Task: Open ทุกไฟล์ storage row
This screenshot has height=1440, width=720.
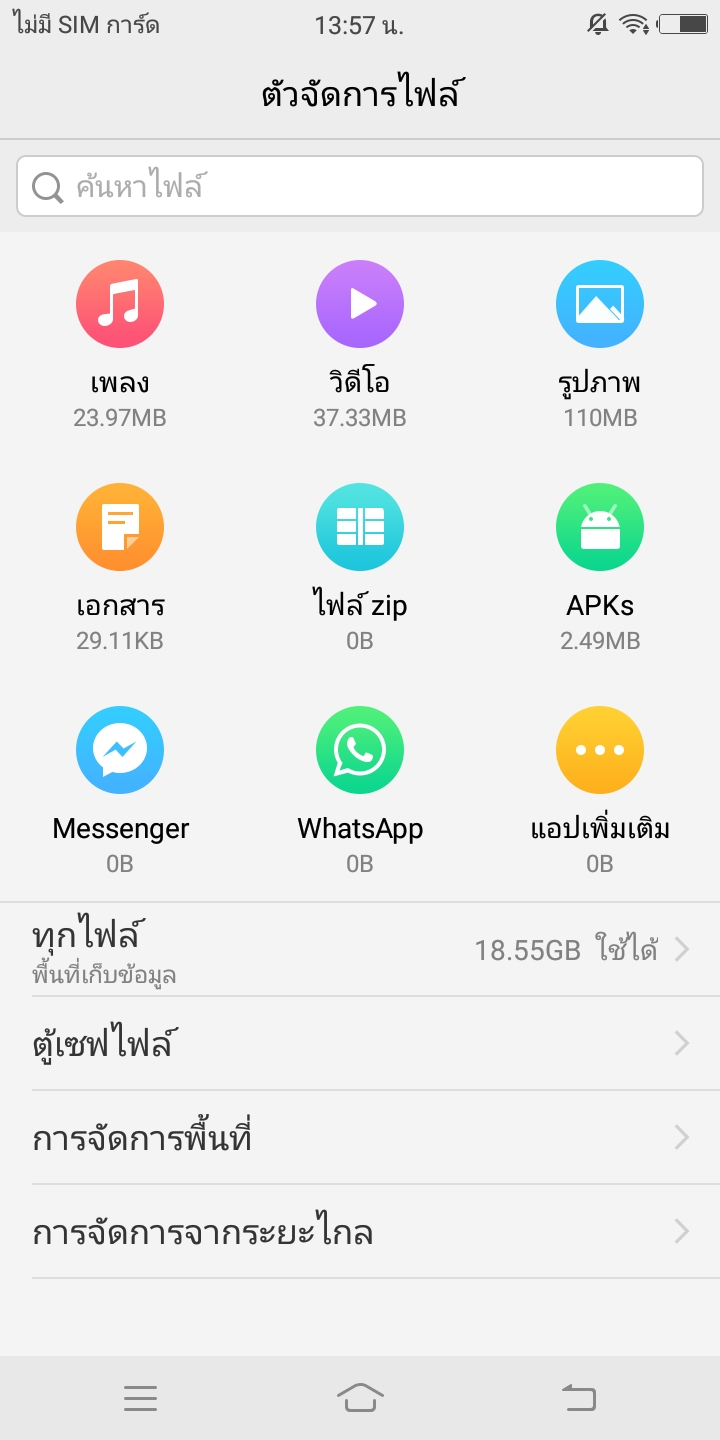Action: [x=360, y=949]
